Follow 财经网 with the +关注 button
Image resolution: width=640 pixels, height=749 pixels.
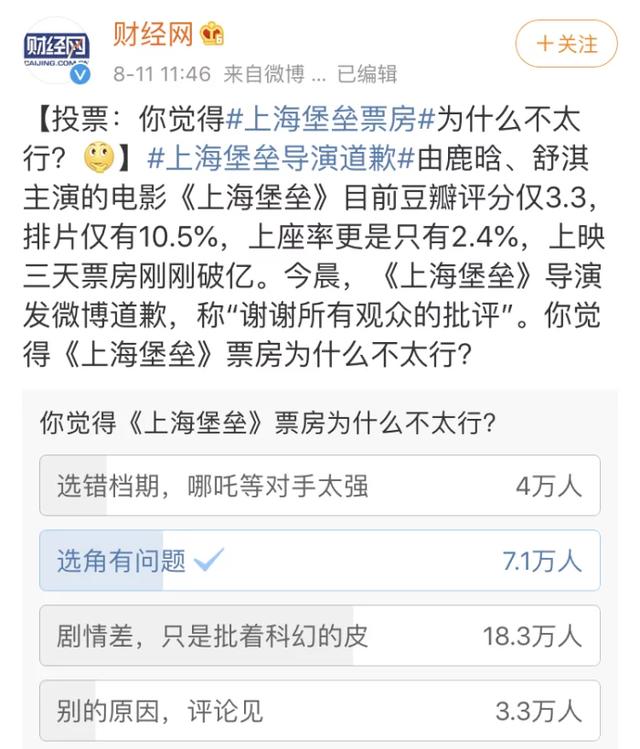click(x=566, y=44)
